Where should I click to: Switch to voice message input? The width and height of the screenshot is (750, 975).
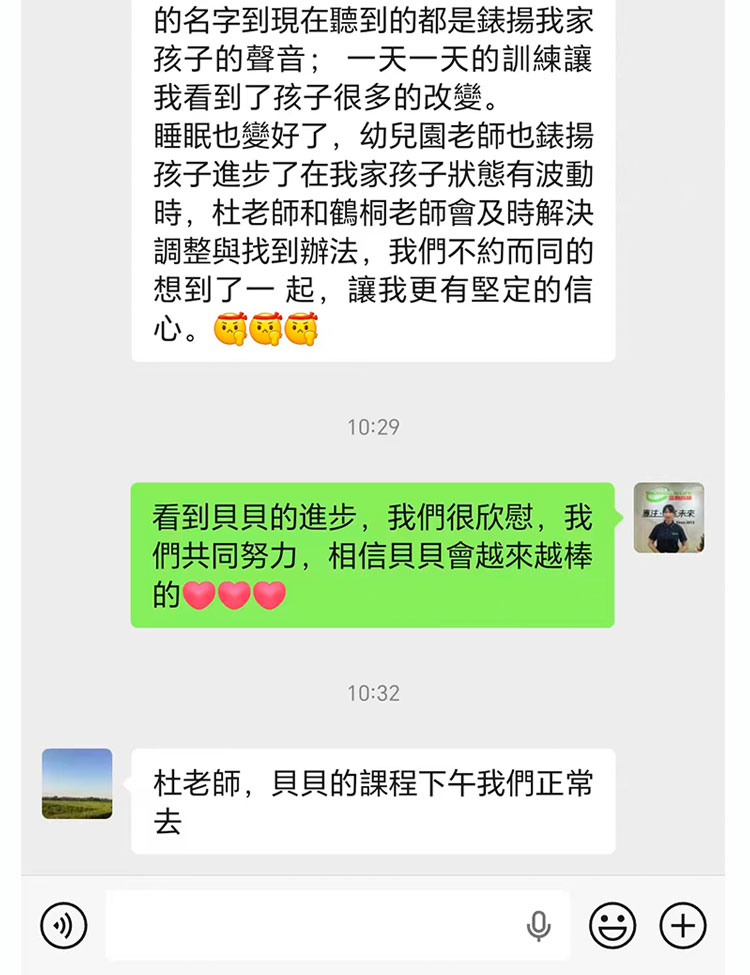64,925
